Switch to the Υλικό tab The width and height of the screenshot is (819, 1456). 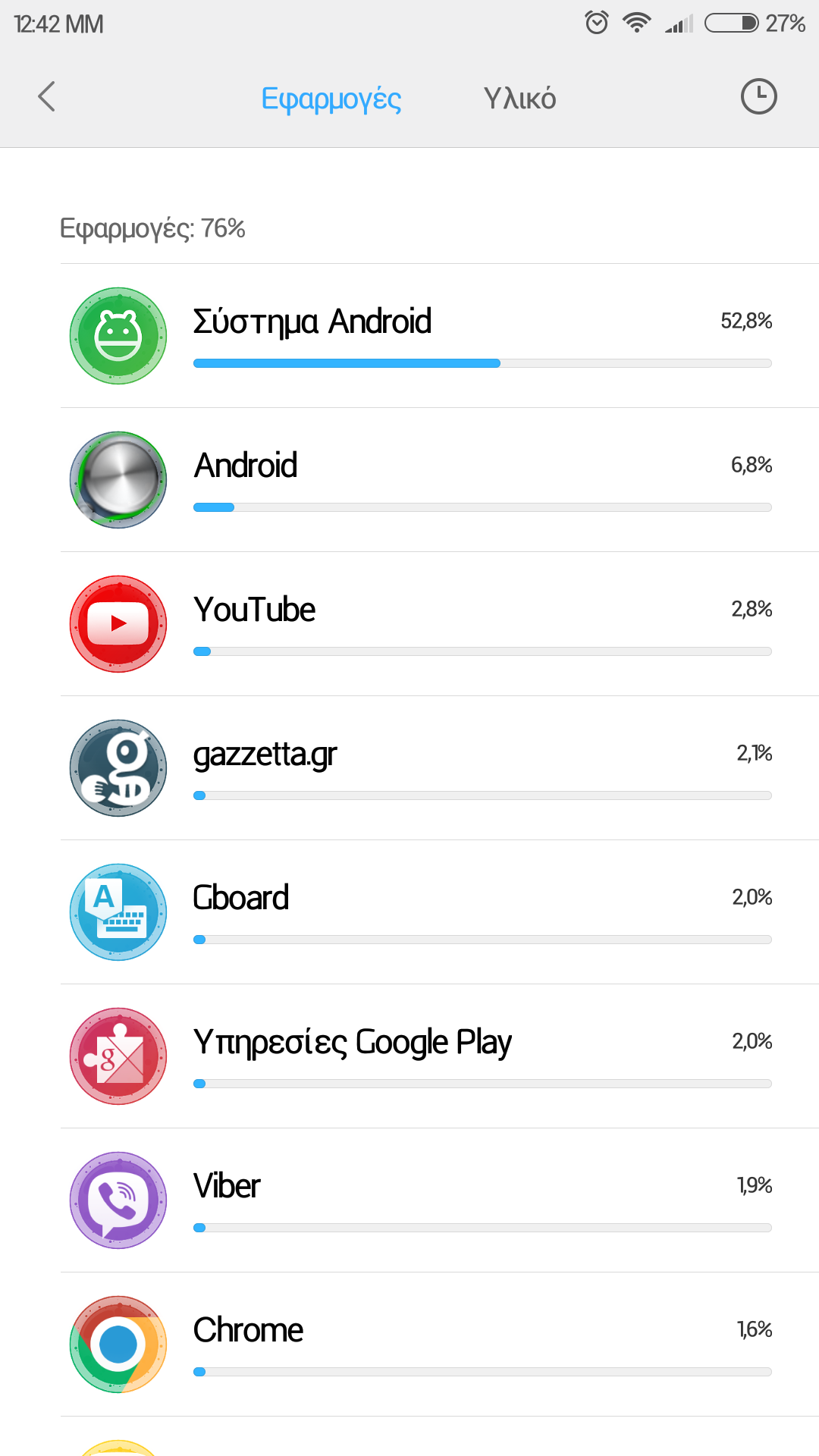point(519,99)
